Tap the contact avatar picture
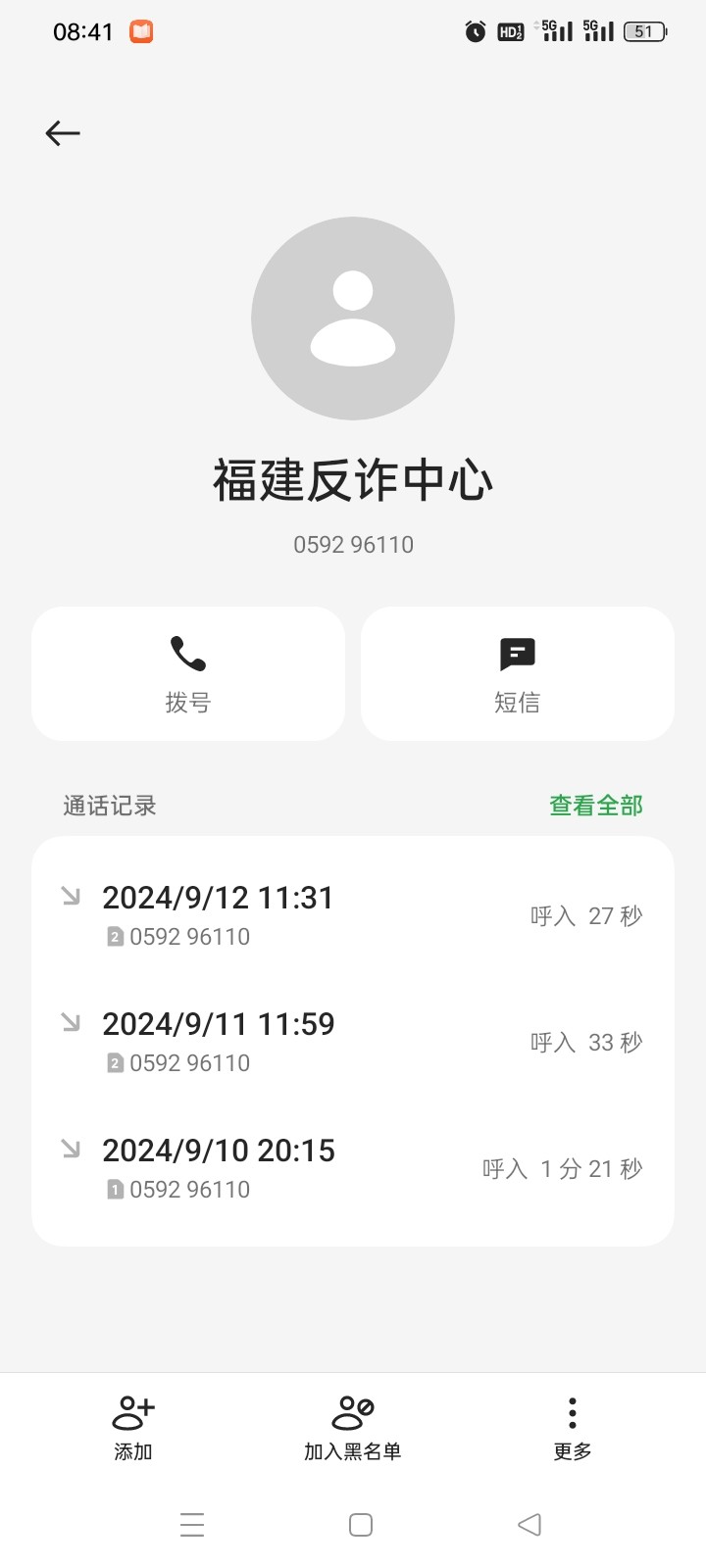Image resolution: width=706 pixels, height=1568 pixels. point(353,318)
